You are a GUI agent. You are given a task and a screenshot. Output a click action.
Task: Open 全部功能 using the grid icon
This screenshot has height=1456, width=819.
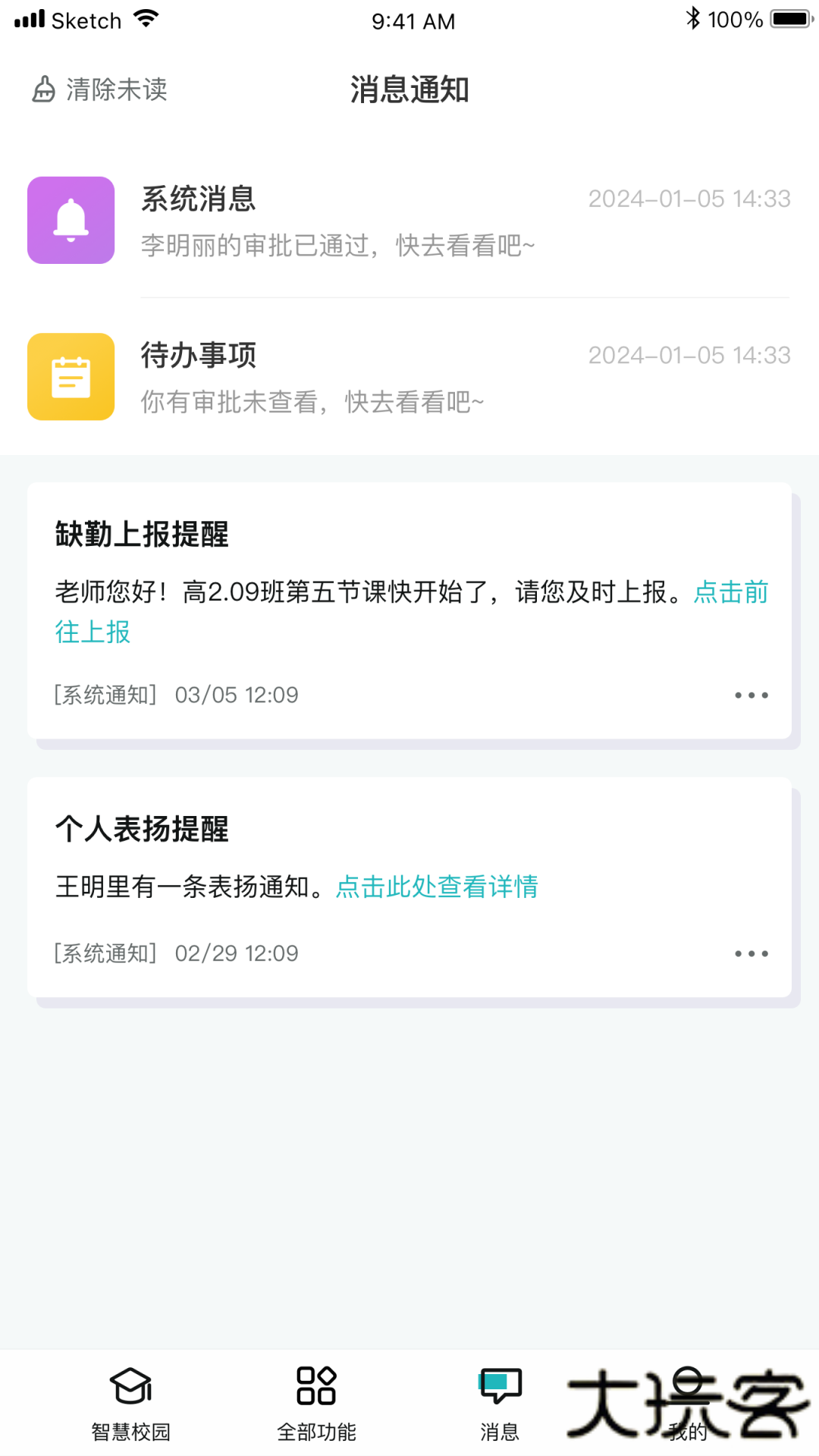[317, 1385]
